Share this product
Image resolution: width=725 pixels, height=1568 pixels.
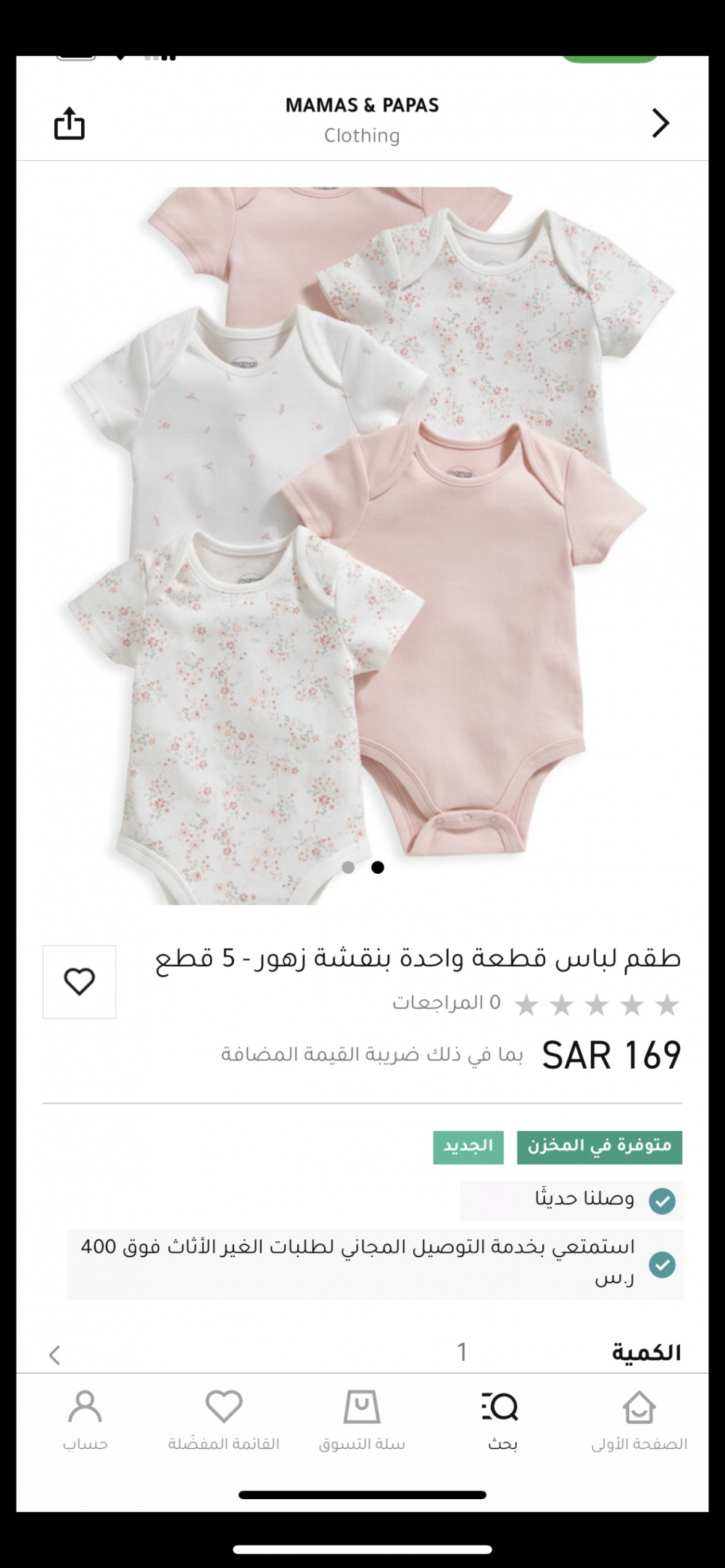[70, 122]
